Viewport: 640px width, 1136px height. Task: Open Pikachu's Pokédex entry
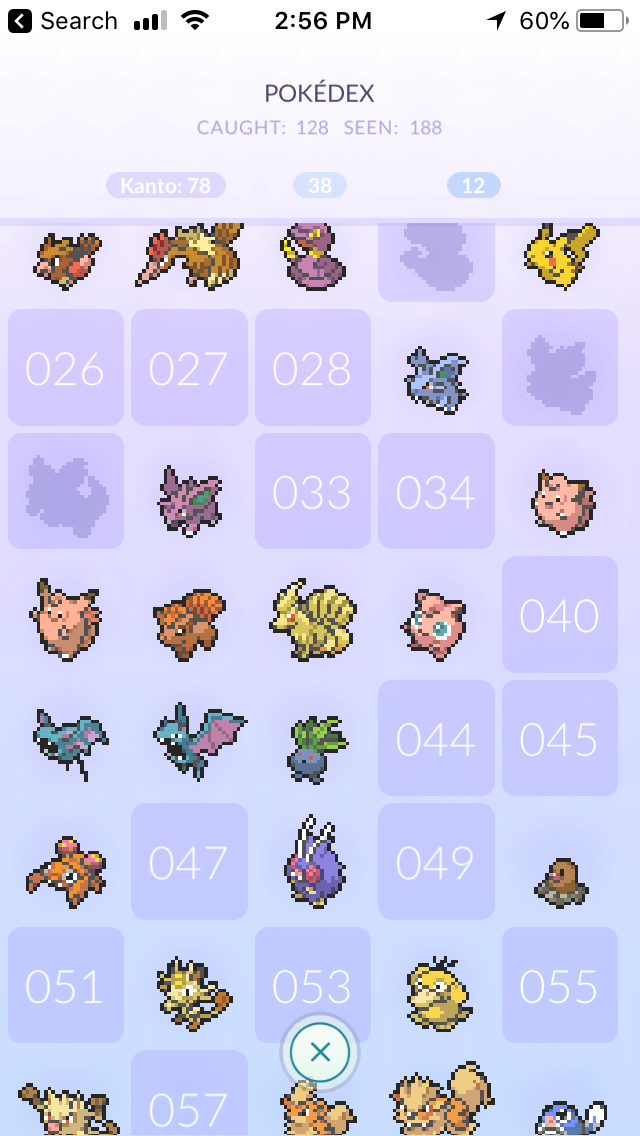(560, 256)
